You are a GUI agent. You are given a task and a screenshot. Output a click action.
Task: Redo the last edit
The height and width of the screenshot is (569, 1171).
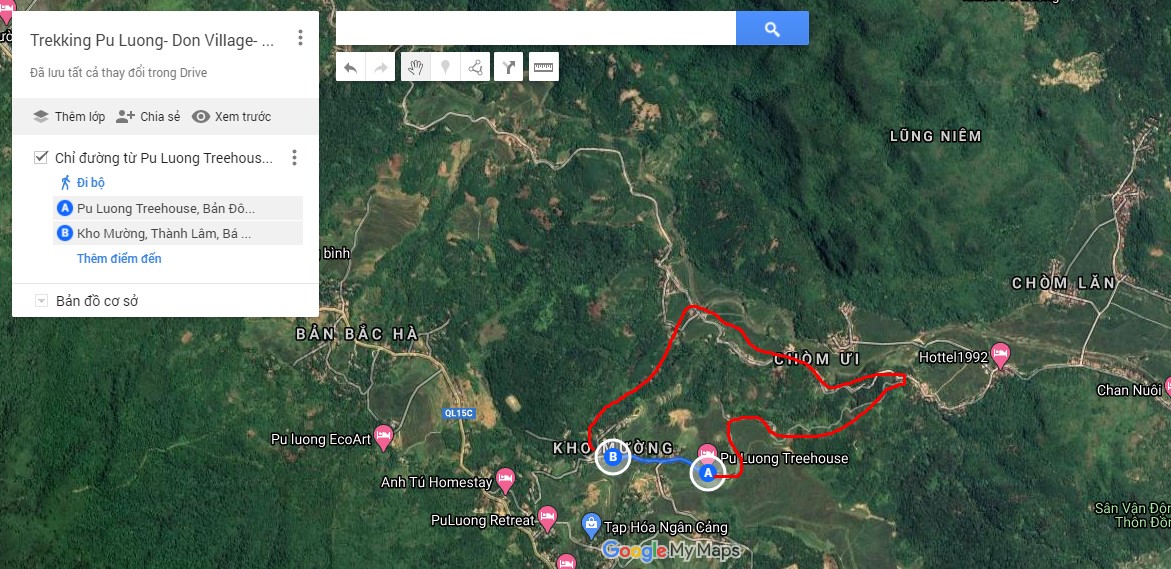point(380,67)
